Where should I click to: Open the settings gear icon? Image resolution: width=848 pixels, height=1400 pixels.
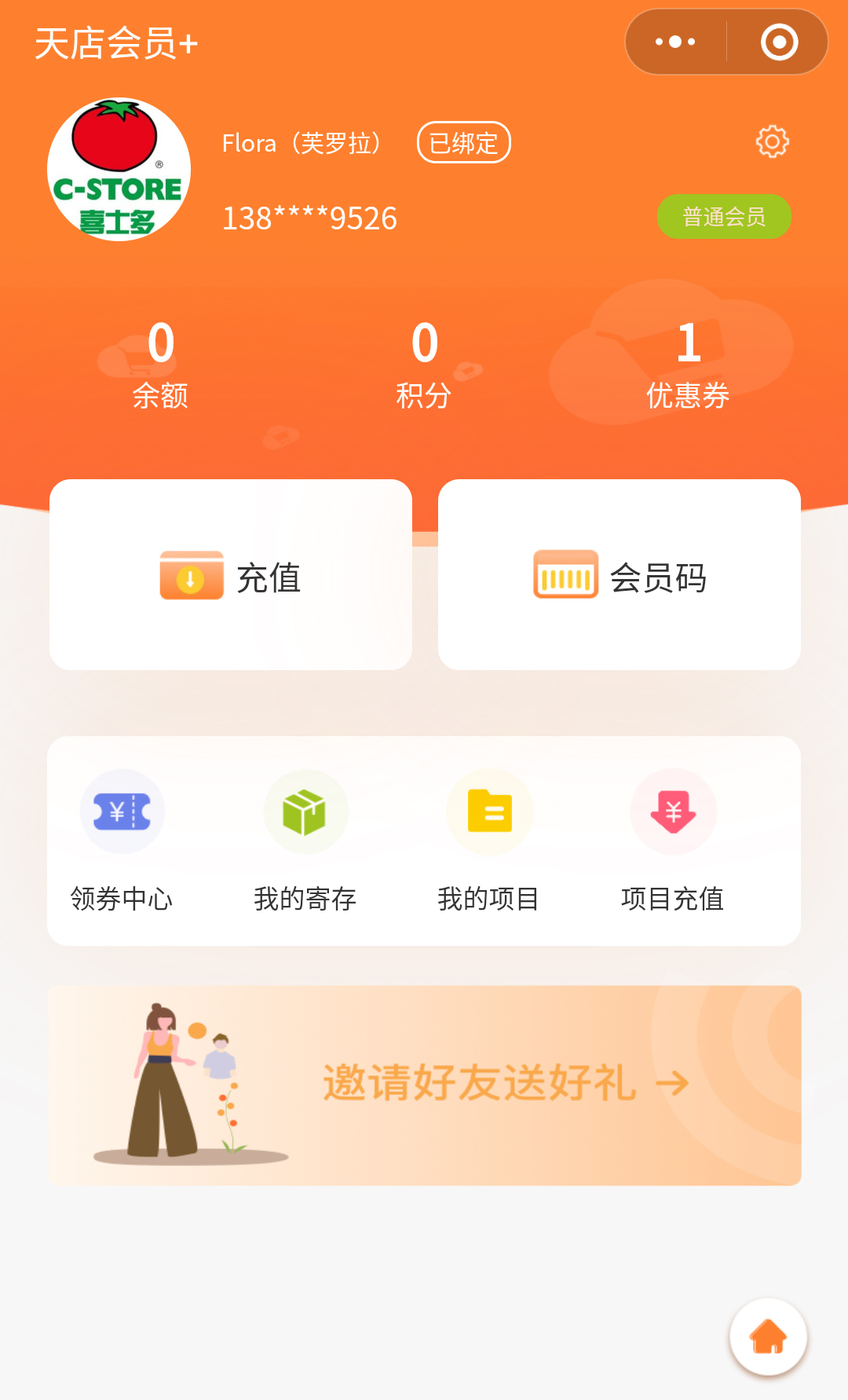pyautogui.click(x=773, y=141)
